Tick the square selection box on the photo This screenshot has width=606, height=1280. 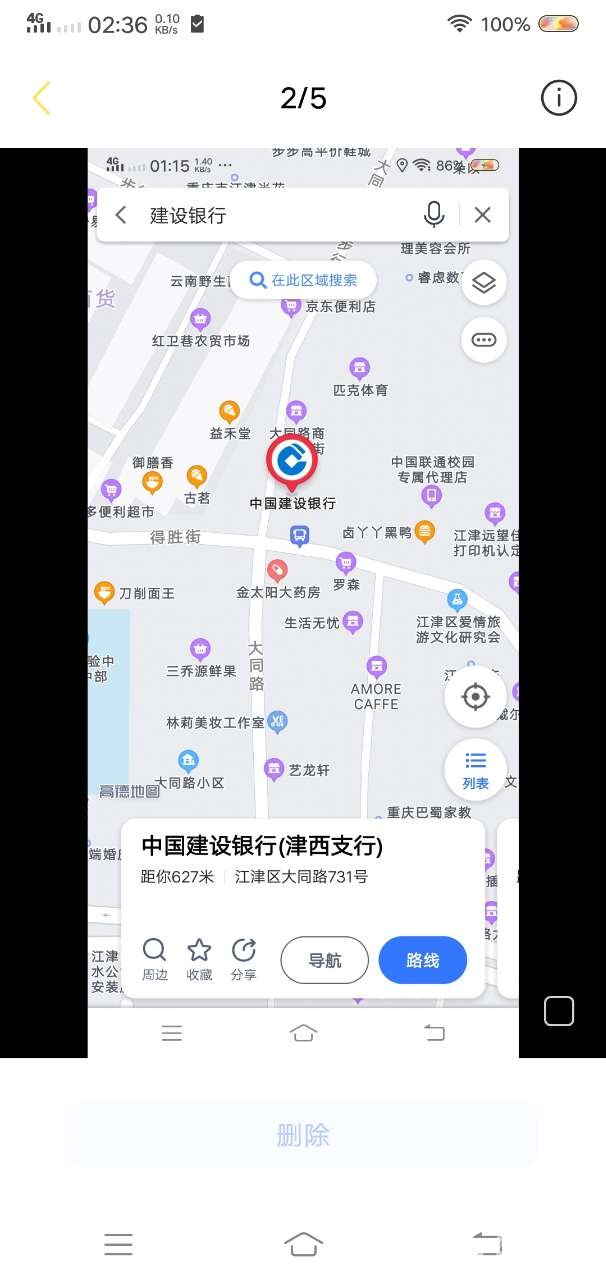click(559, 1011)
